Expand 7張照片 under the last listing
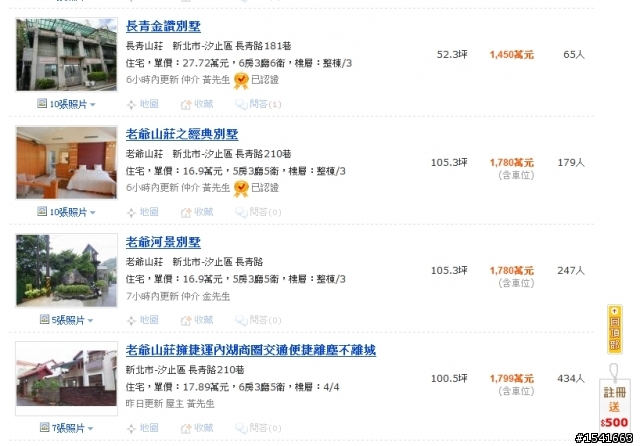 click(x=67, y=428)
